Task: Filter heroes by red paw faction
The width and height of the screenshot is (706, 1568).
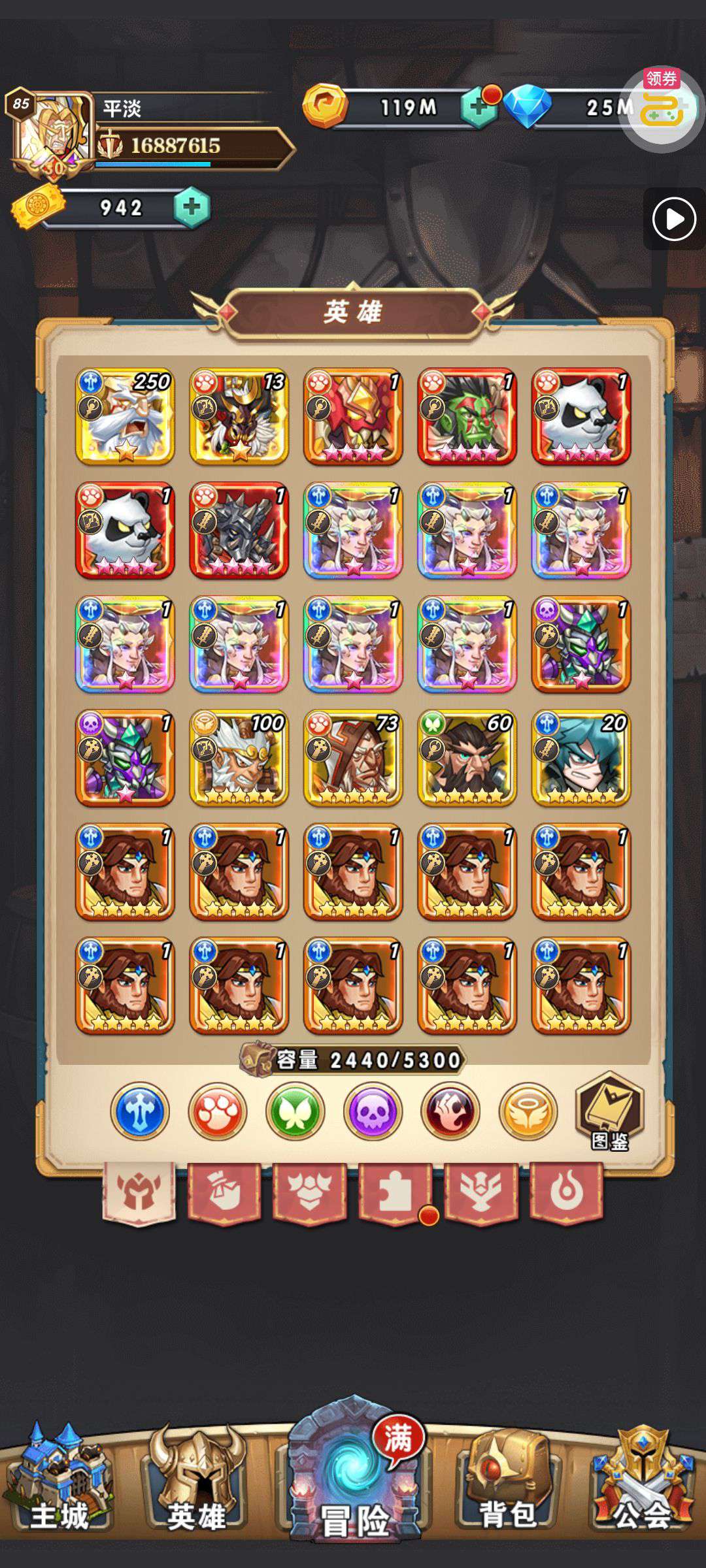Action: (x=218, y=1111)
